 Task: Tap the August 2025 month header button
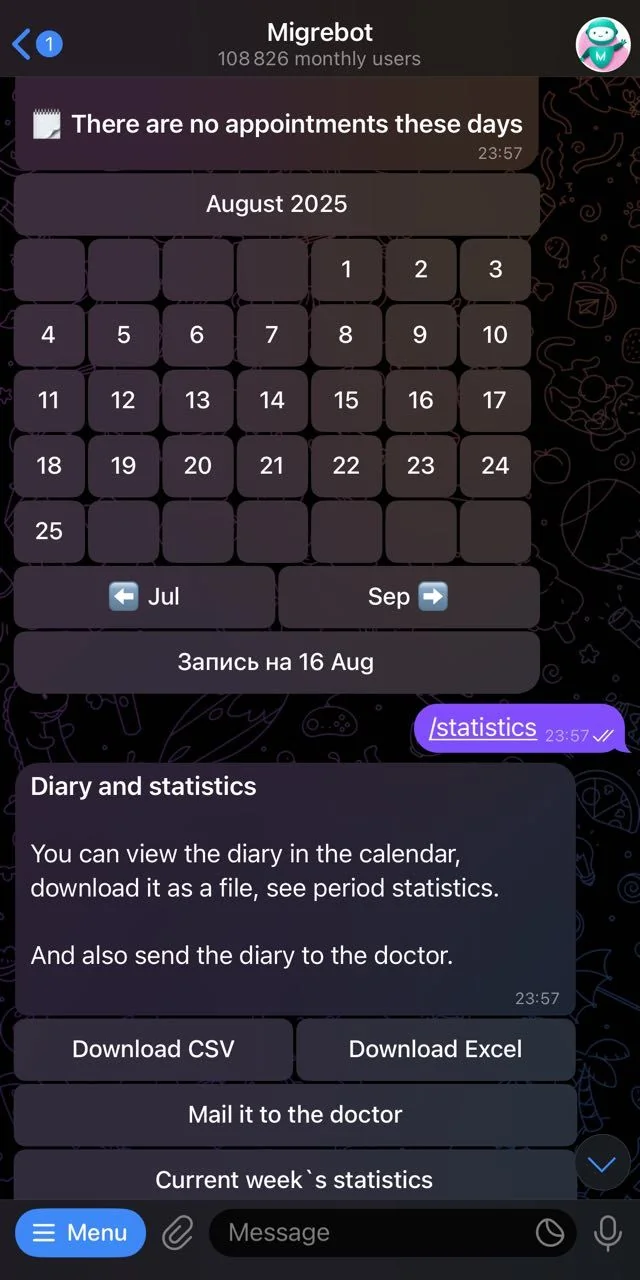(x=277, y=204)
